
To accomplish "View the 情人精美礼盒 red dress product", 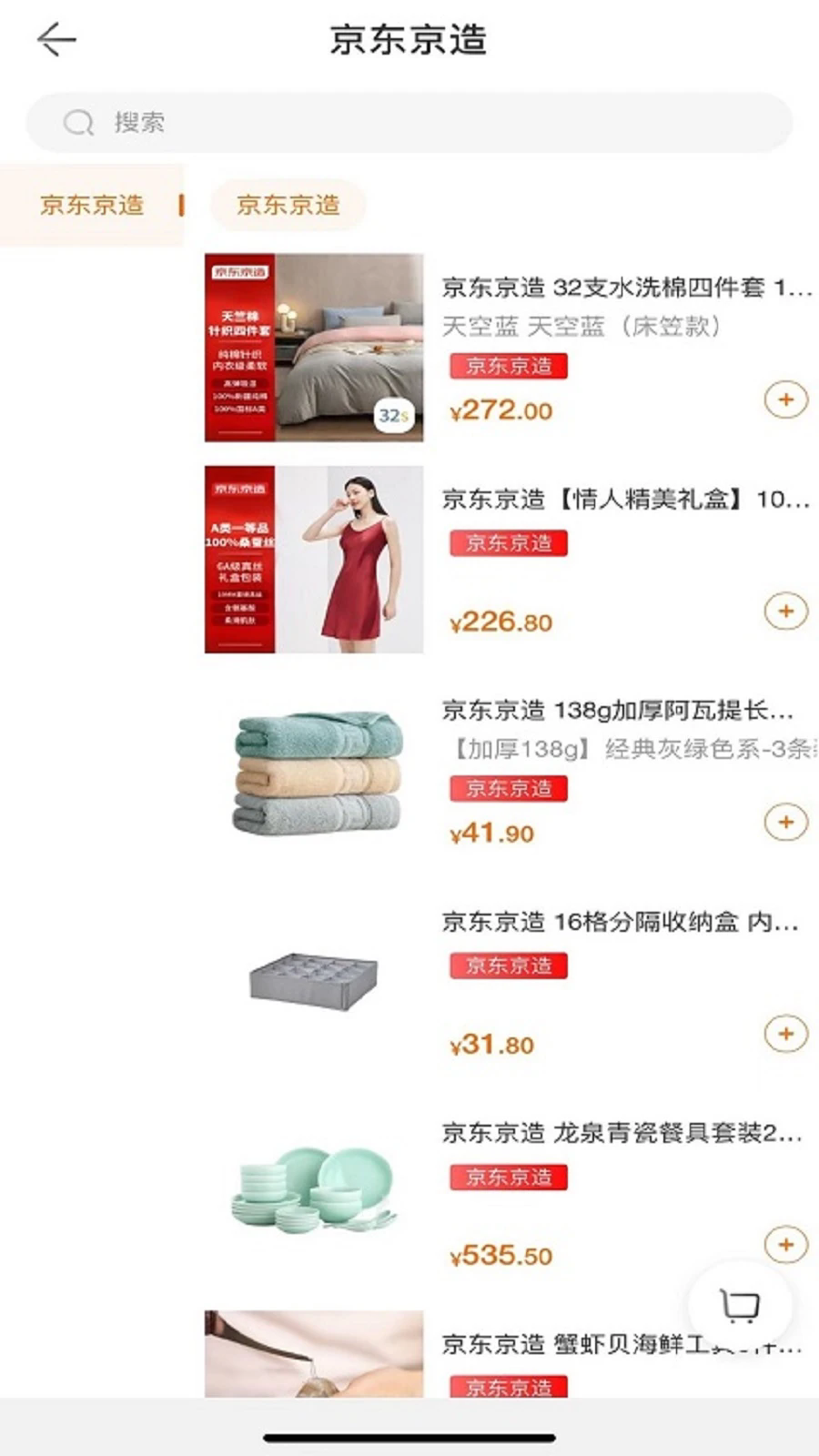I will tap(314, 560).
